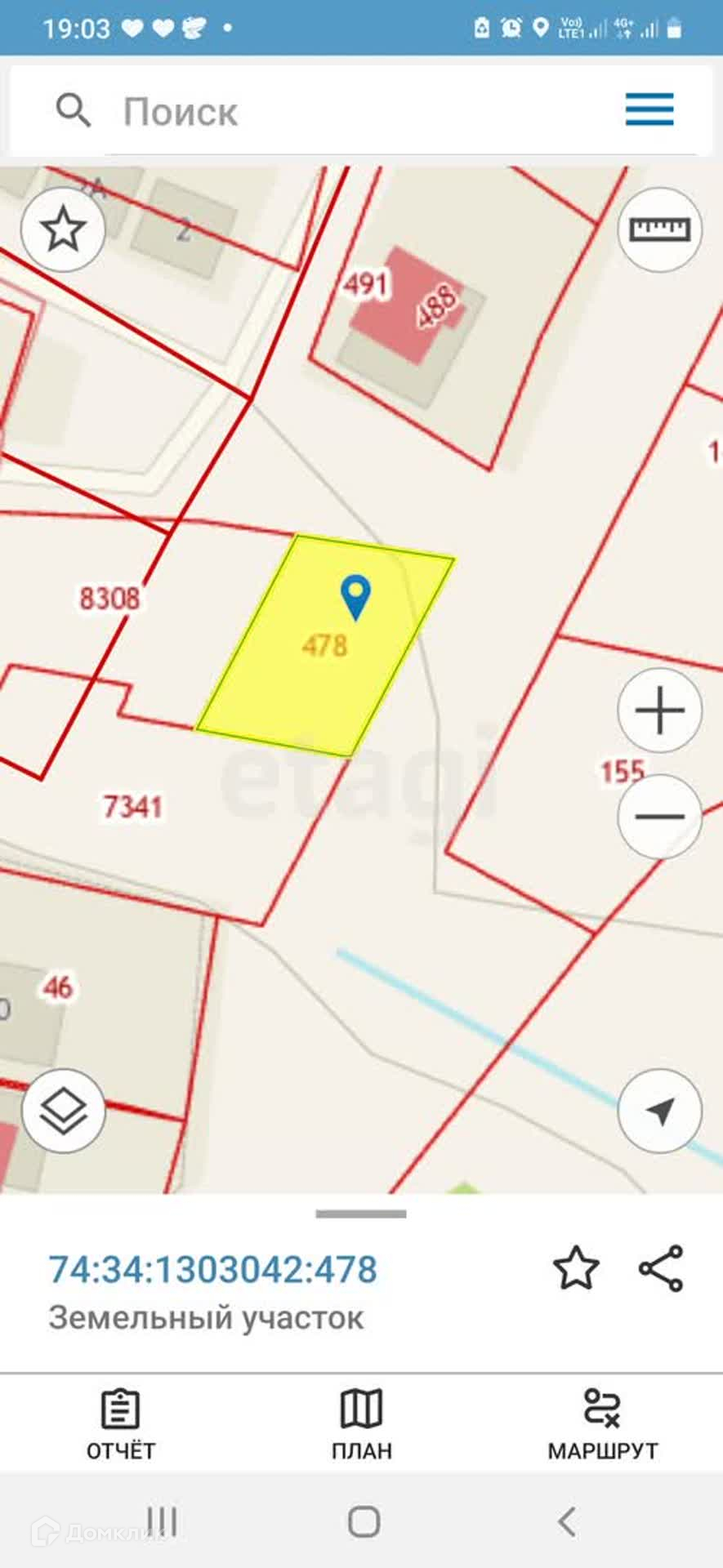Tap the blue pin on parcel 478
723x1568 pixels.
pos(355,596)
